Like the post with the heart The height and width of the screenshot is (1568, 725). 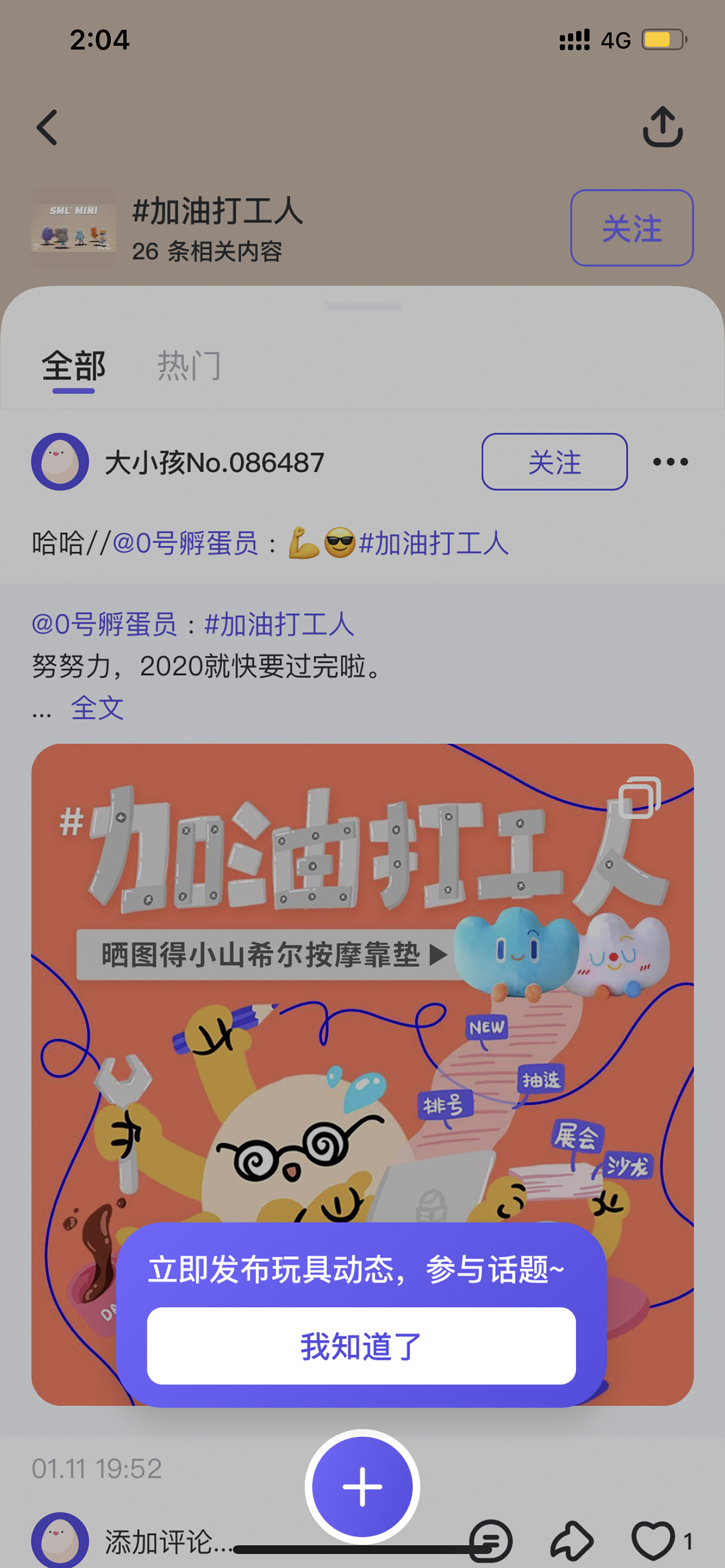pos(653,1540)
